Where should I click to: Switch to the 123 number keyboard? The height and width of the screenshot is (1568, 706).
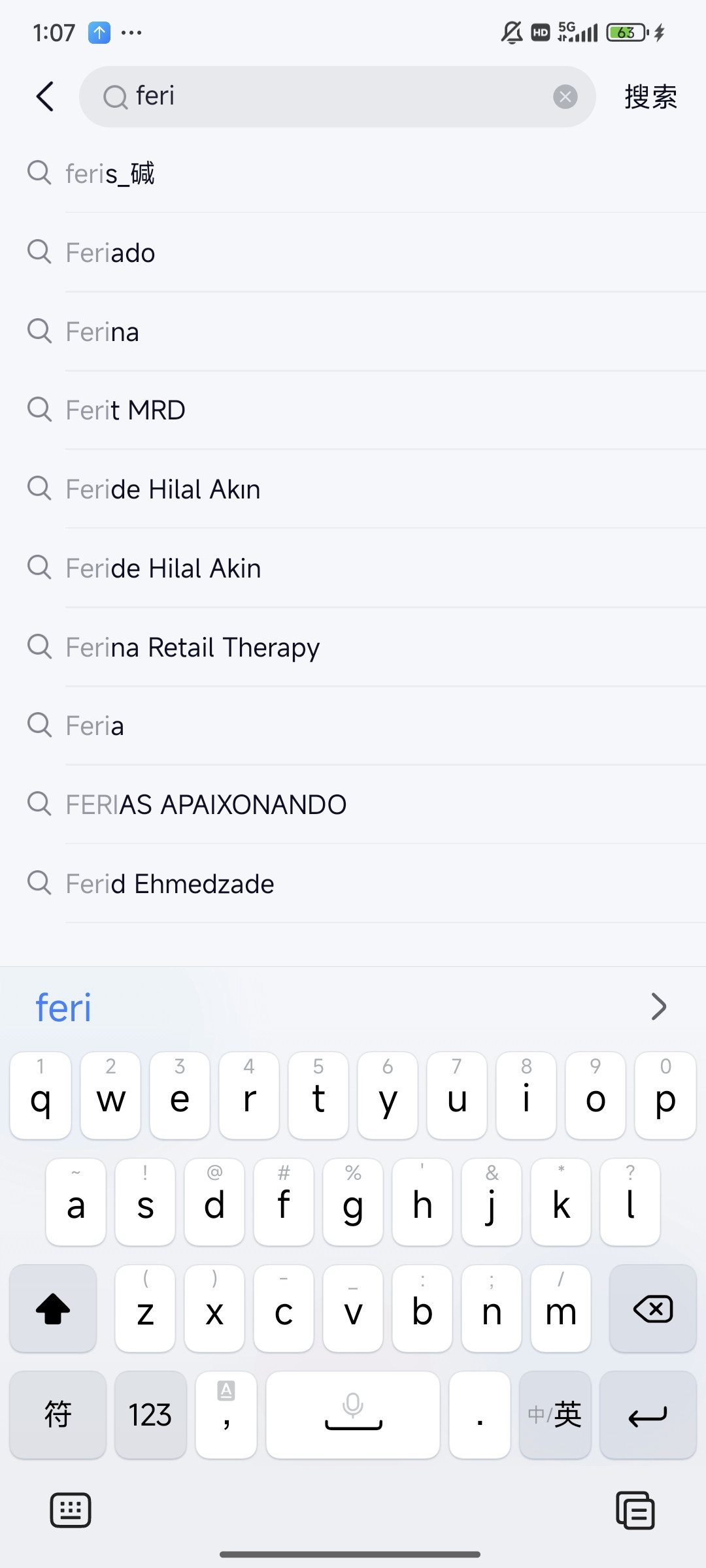150,1414
